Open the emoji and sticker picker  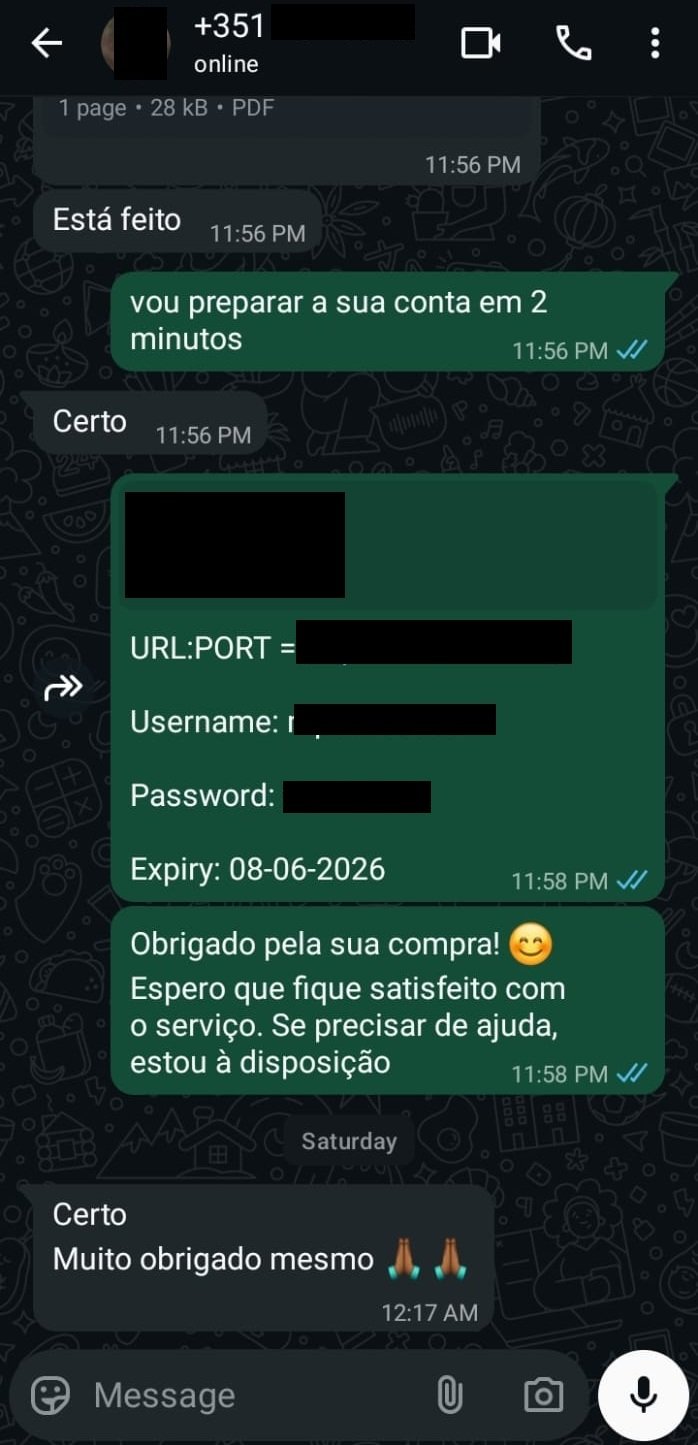[50, 1395]
